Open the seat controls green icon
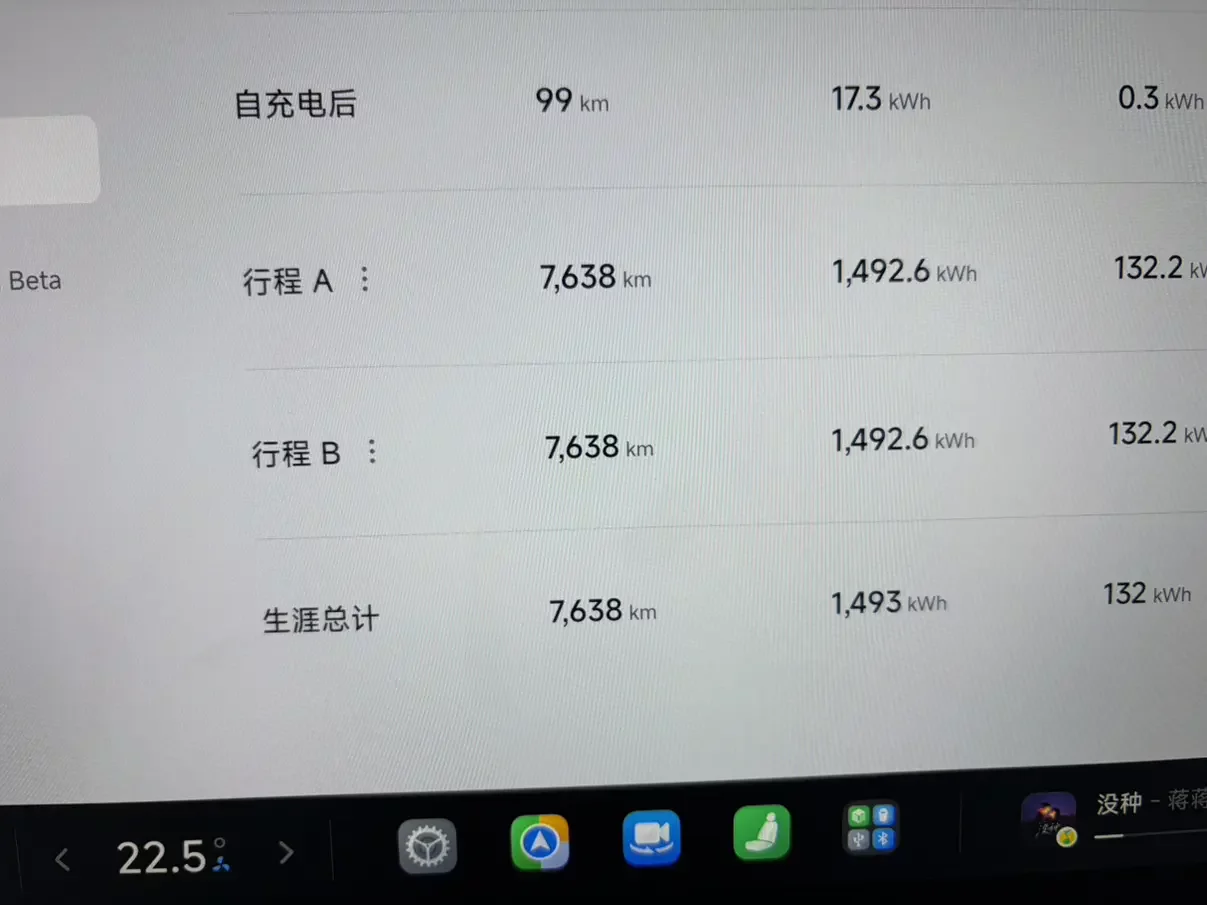The height and width of the screenshot is (905, 1207). pyautogui.click(x=762, y=832)
